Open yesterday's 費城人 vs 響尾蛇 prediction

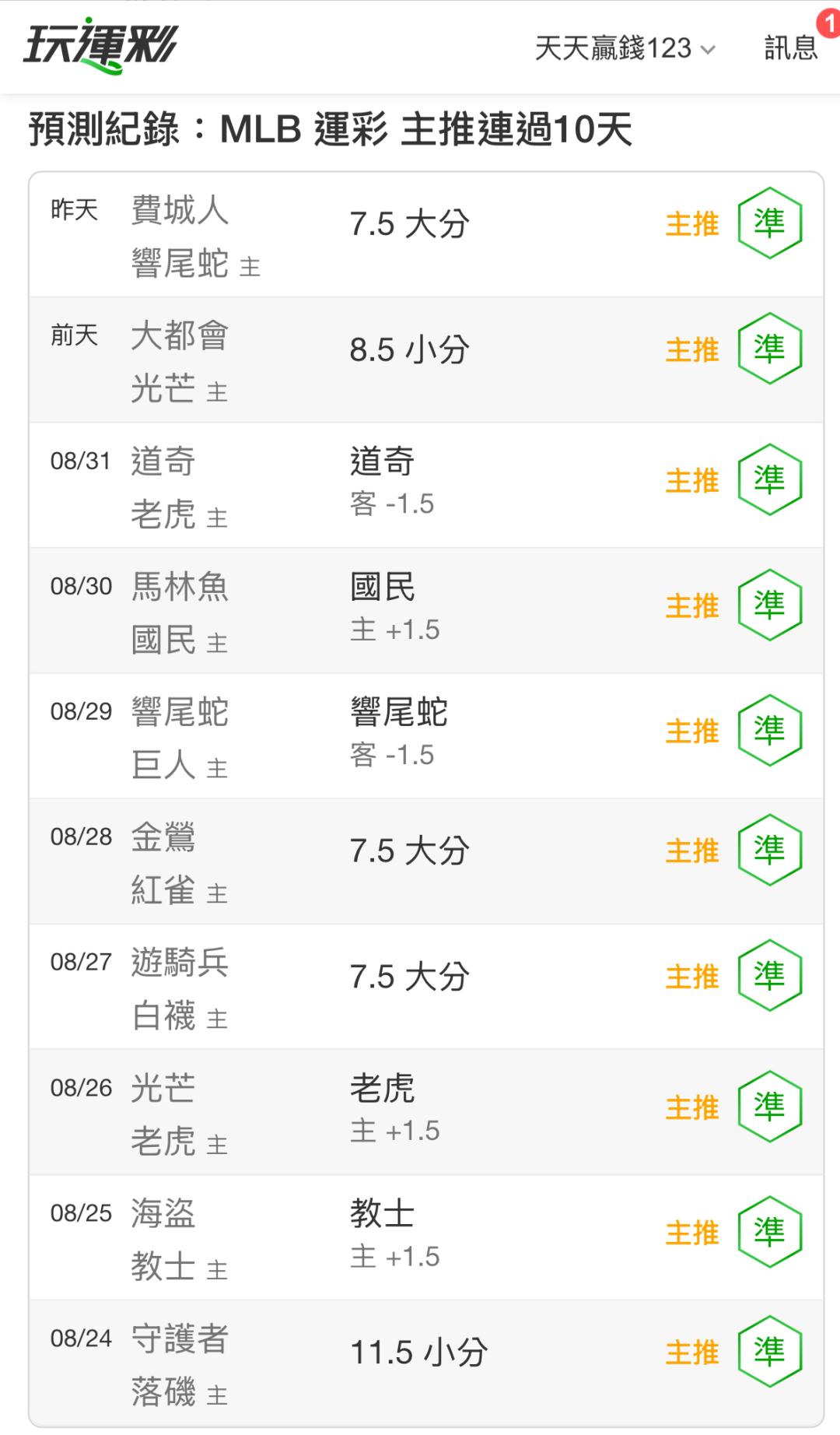426,234
